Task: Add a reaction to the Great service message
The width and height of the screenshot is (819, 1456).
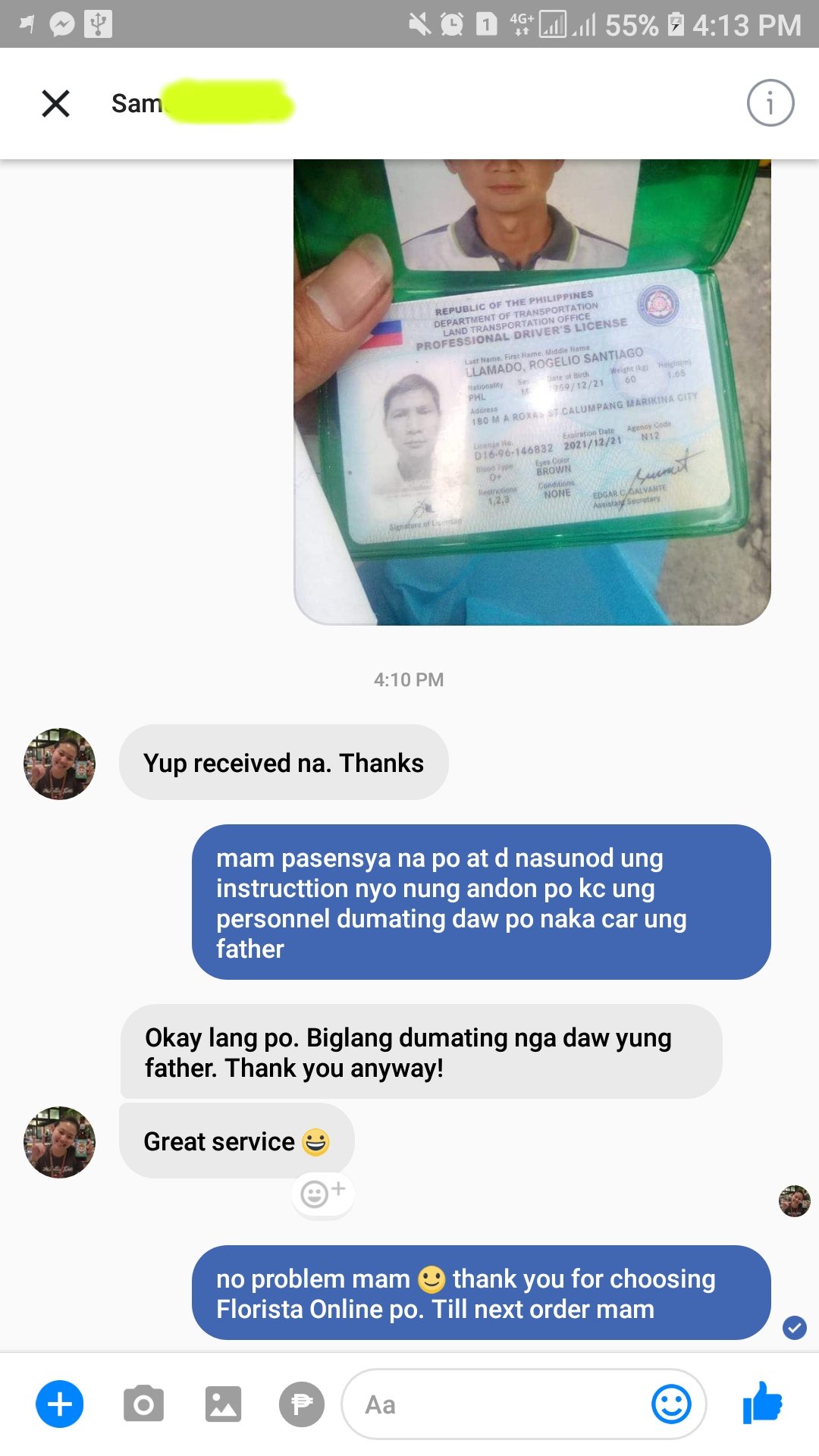Action: (322, 1194)
